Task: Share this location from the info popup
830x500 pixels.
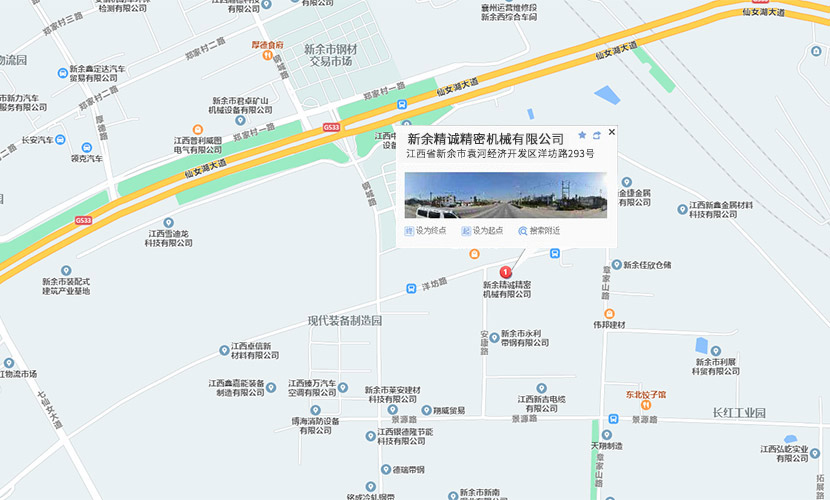Action: click(x=597, y=135)
